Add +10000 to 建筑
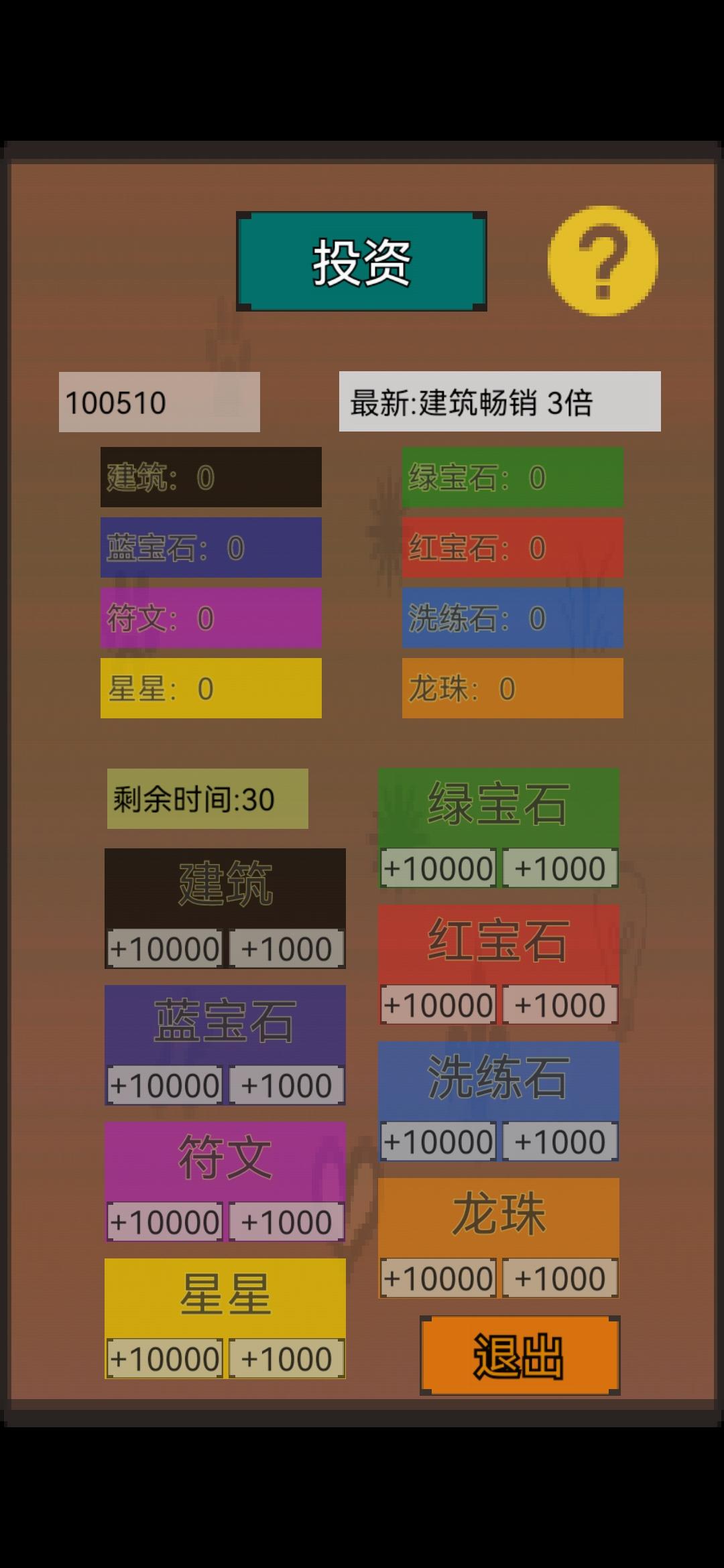The image size is (724, 1568). [x=164, y=948]
